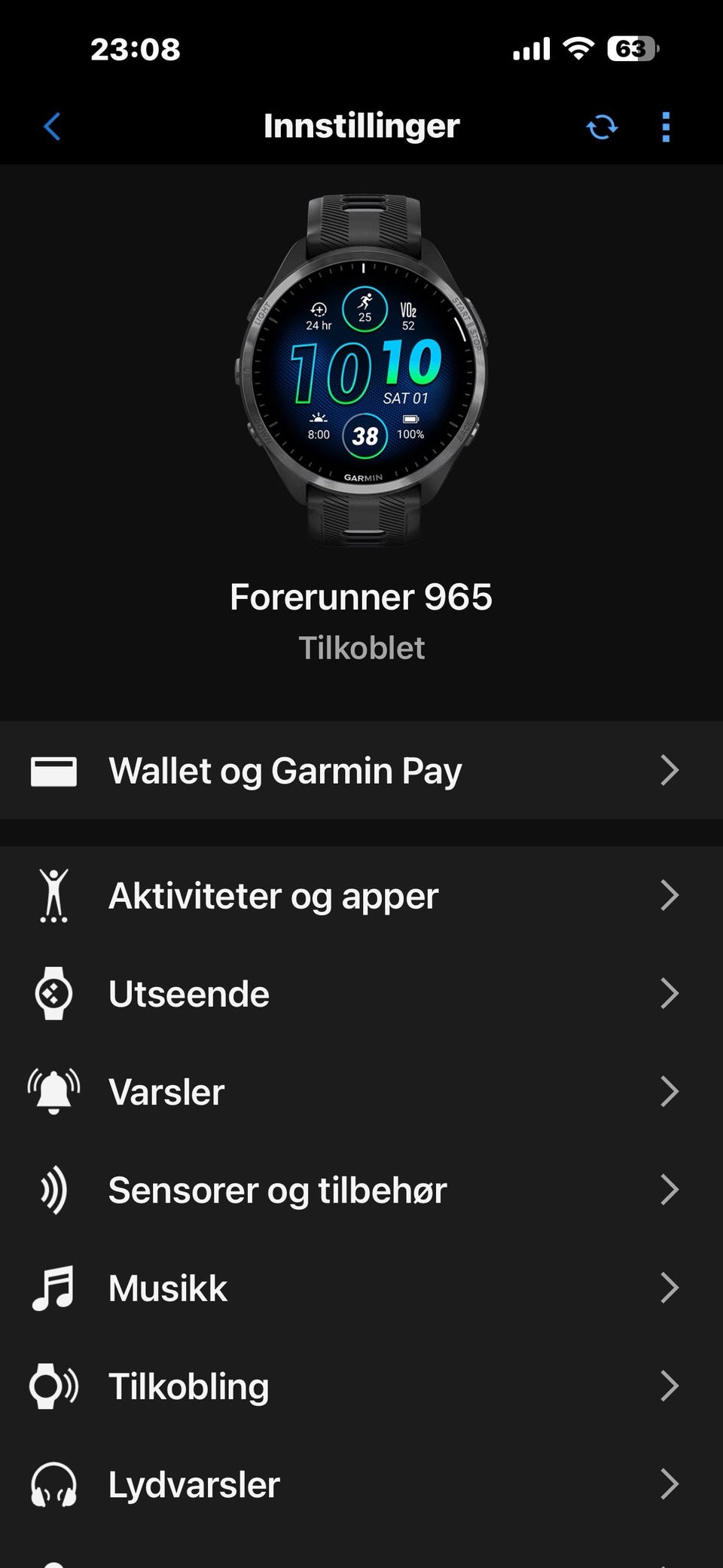This screenshot has height=1568, width=723.
Task: Tap the Musikk row
Action: coord(361,1288)
